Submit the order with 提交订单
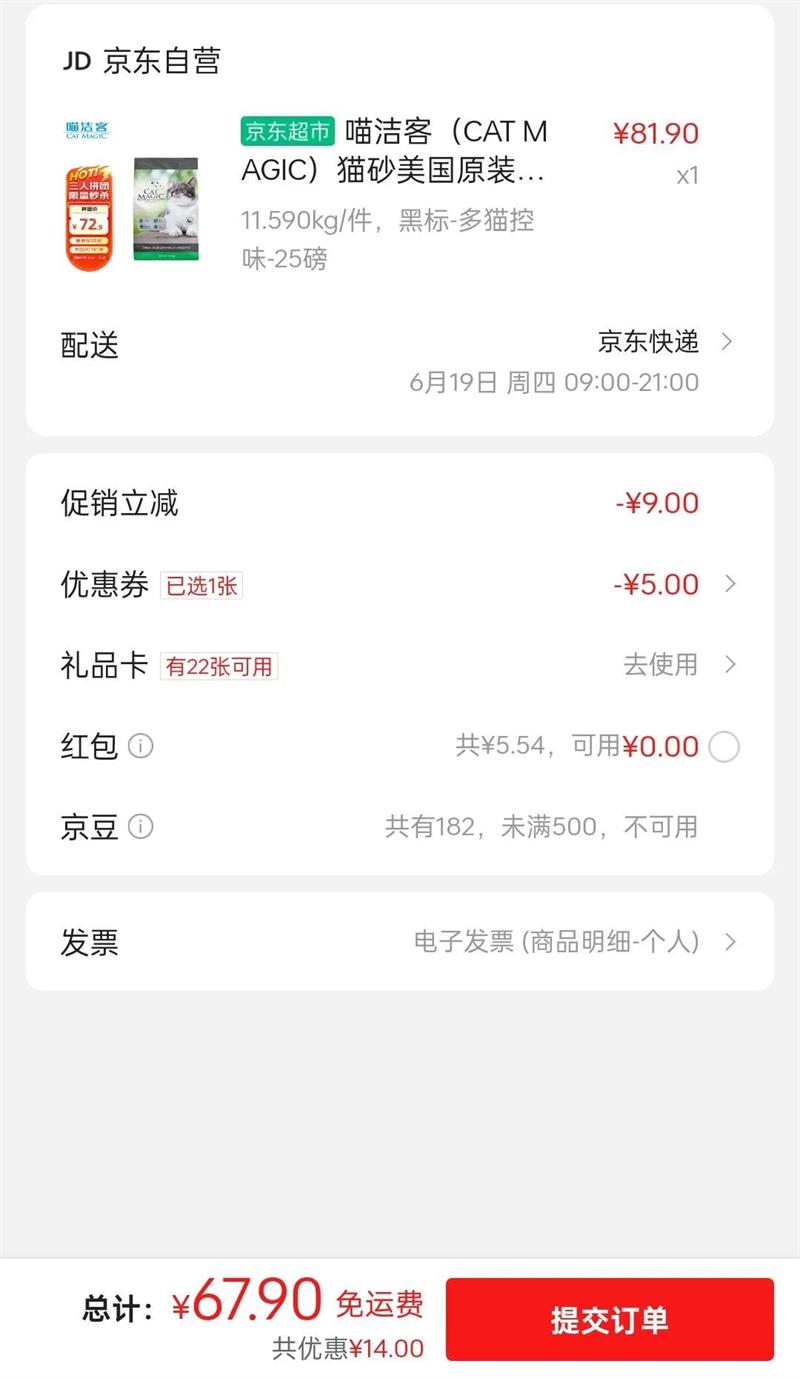This screenshot has width=800, height=1378. coord(609,1319)
